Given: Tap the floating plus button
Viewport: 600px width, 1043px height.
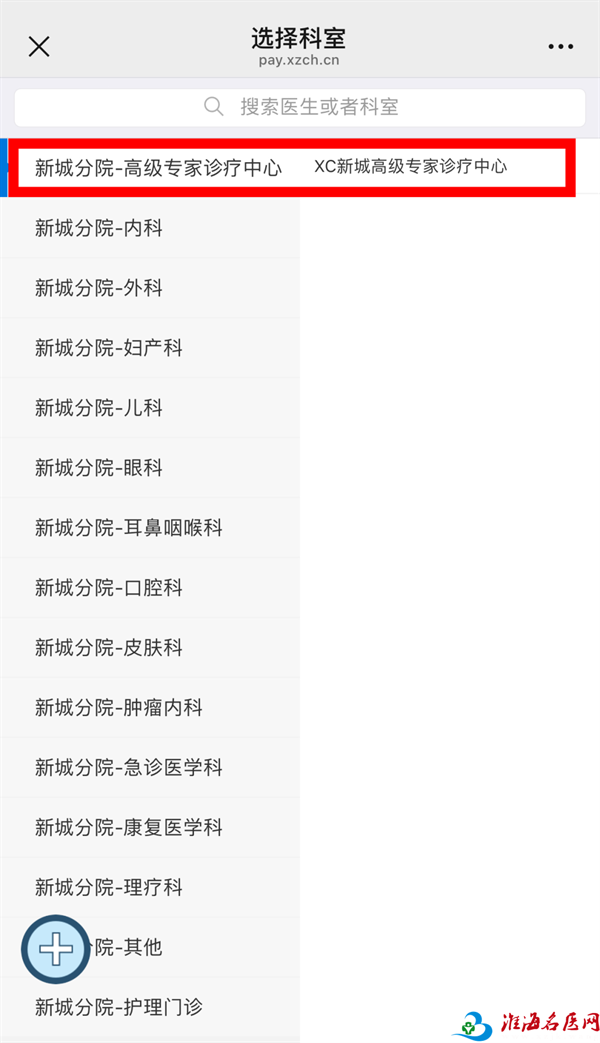Looking at the screenshot, I should point(56,949).
